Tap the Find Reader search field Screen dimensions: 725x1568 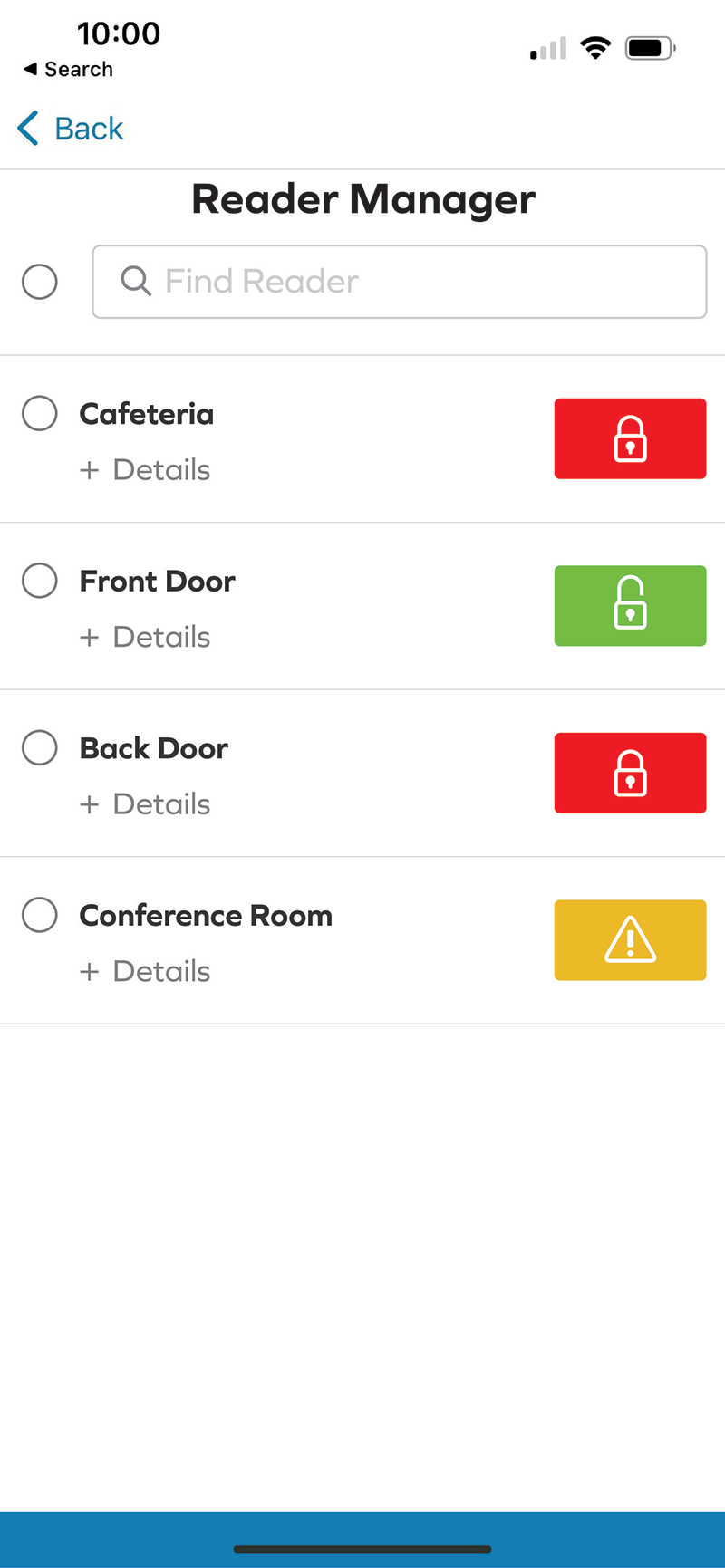[x=399, y=282]
